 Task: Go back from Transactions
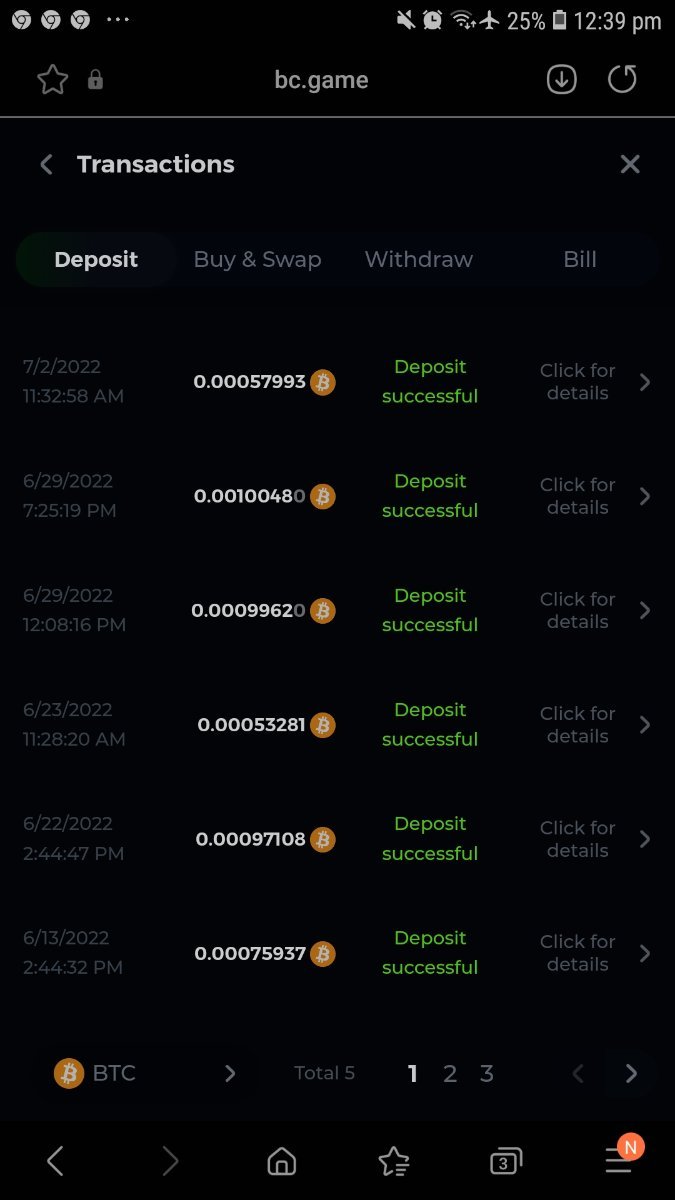click(x=46, y=165)
